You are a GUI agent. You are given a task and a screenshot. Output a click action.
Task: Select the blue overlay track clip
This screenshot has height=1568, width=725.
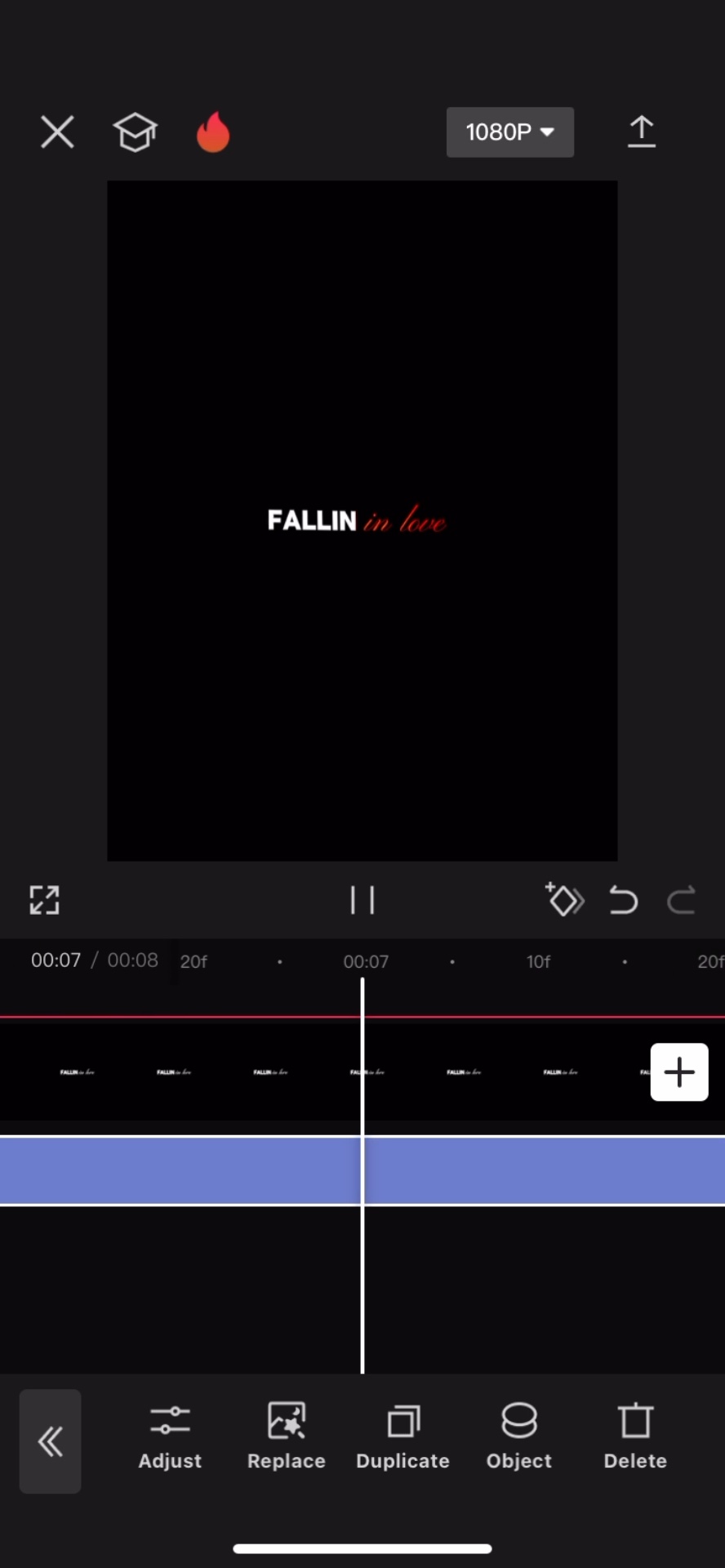(362, 1170)
